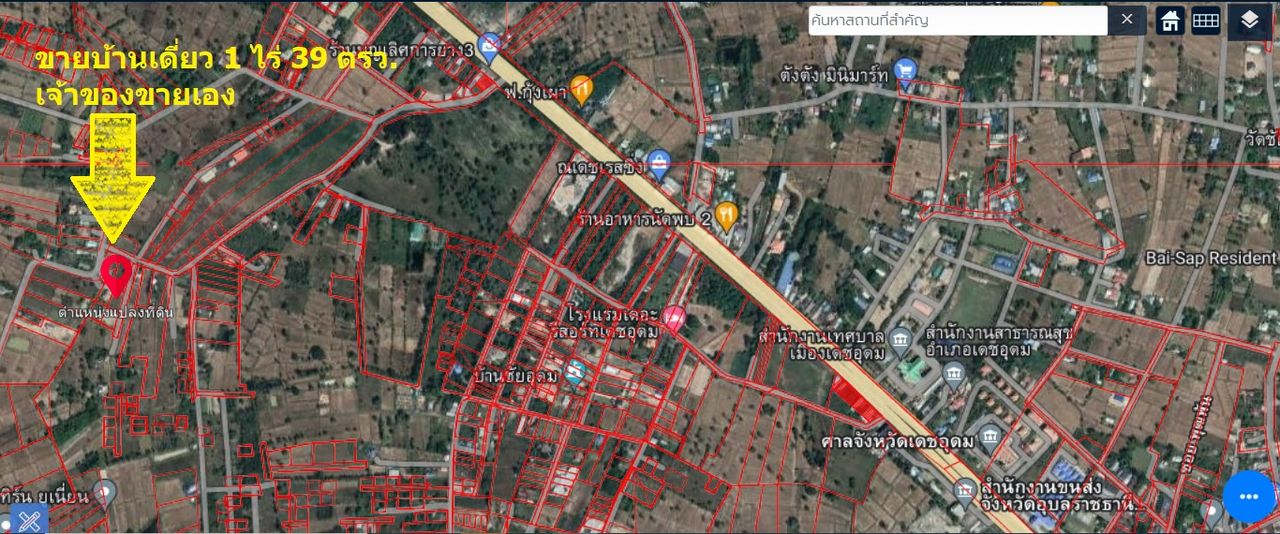Open the grid table icon
Screen dimensions: 1280x534
(1206, 20)
